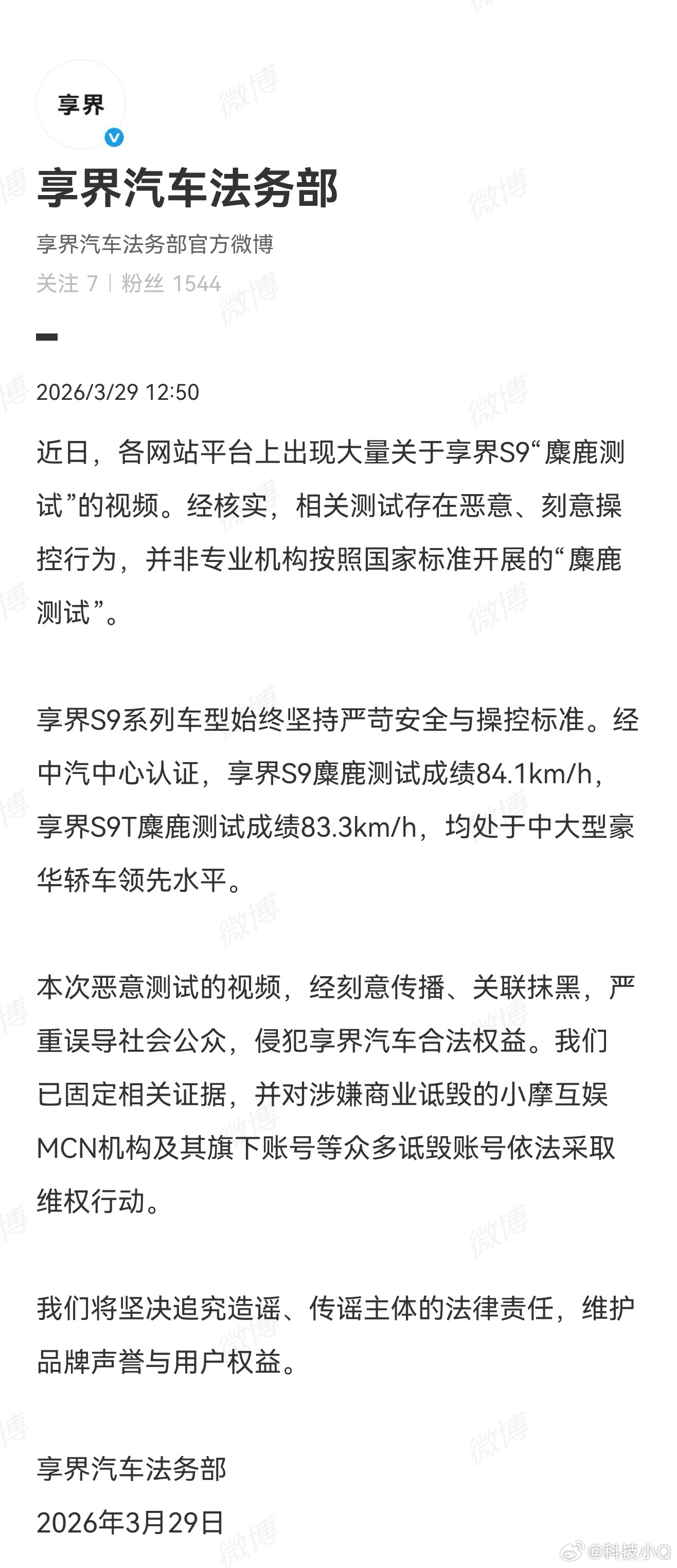Click the small black divider bar below the bio
677x1568 pixels.
point(48,336)
